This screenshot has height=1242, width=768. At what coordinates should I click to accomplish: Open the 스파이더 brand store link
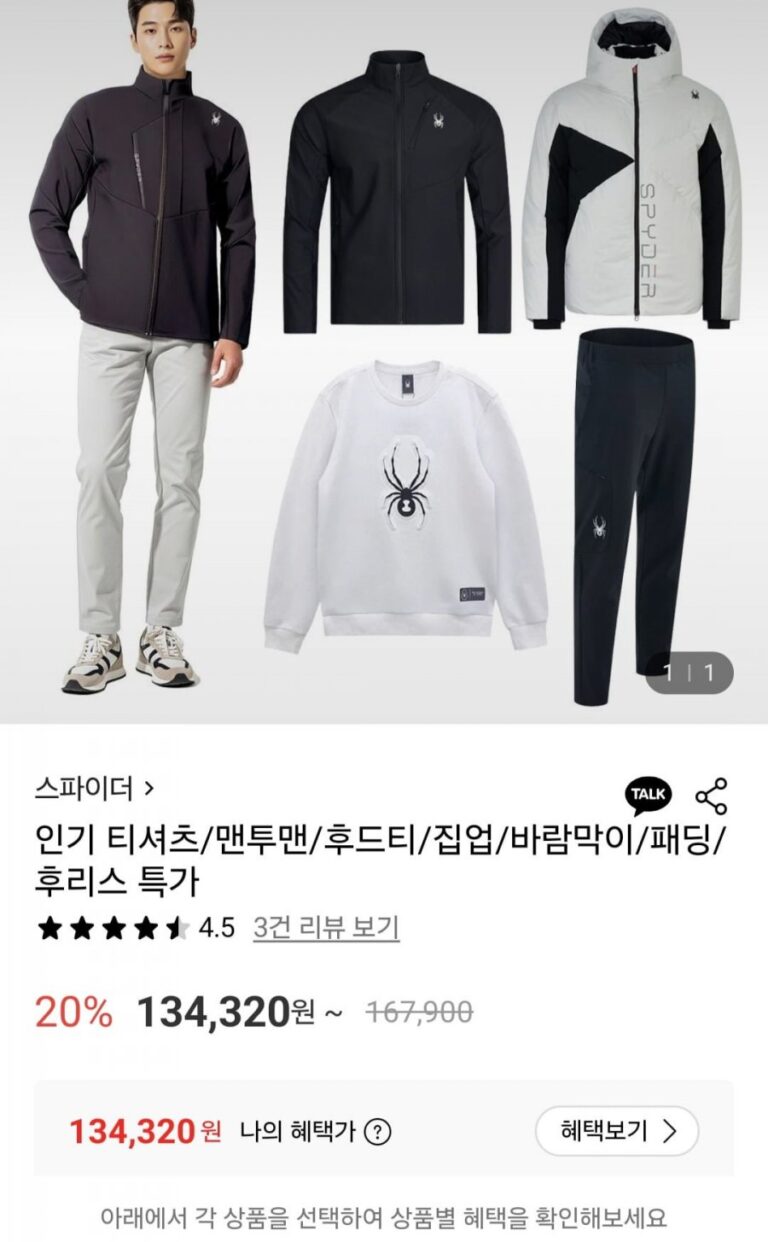(94, 788)
